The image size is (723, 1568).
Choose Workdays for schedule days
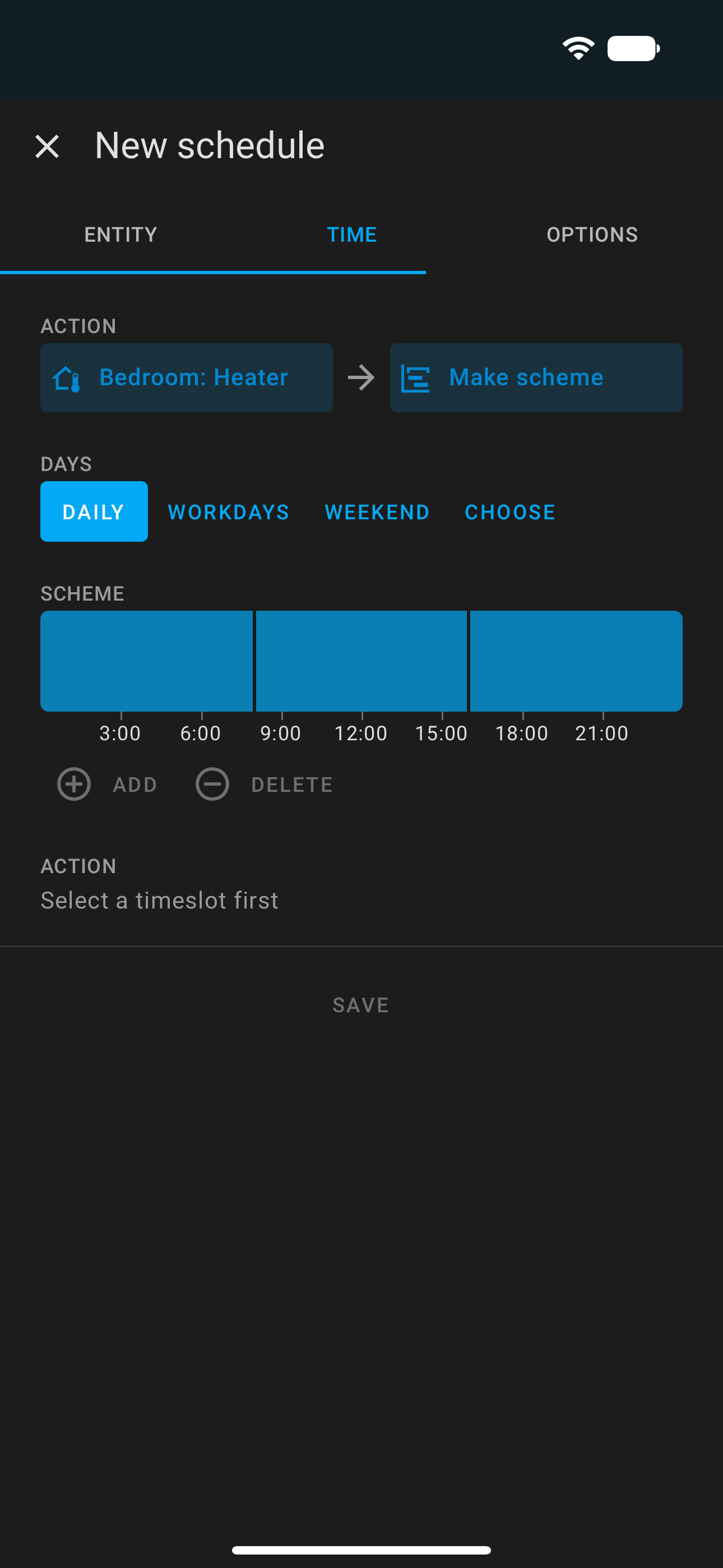click(x=228, y=511)
